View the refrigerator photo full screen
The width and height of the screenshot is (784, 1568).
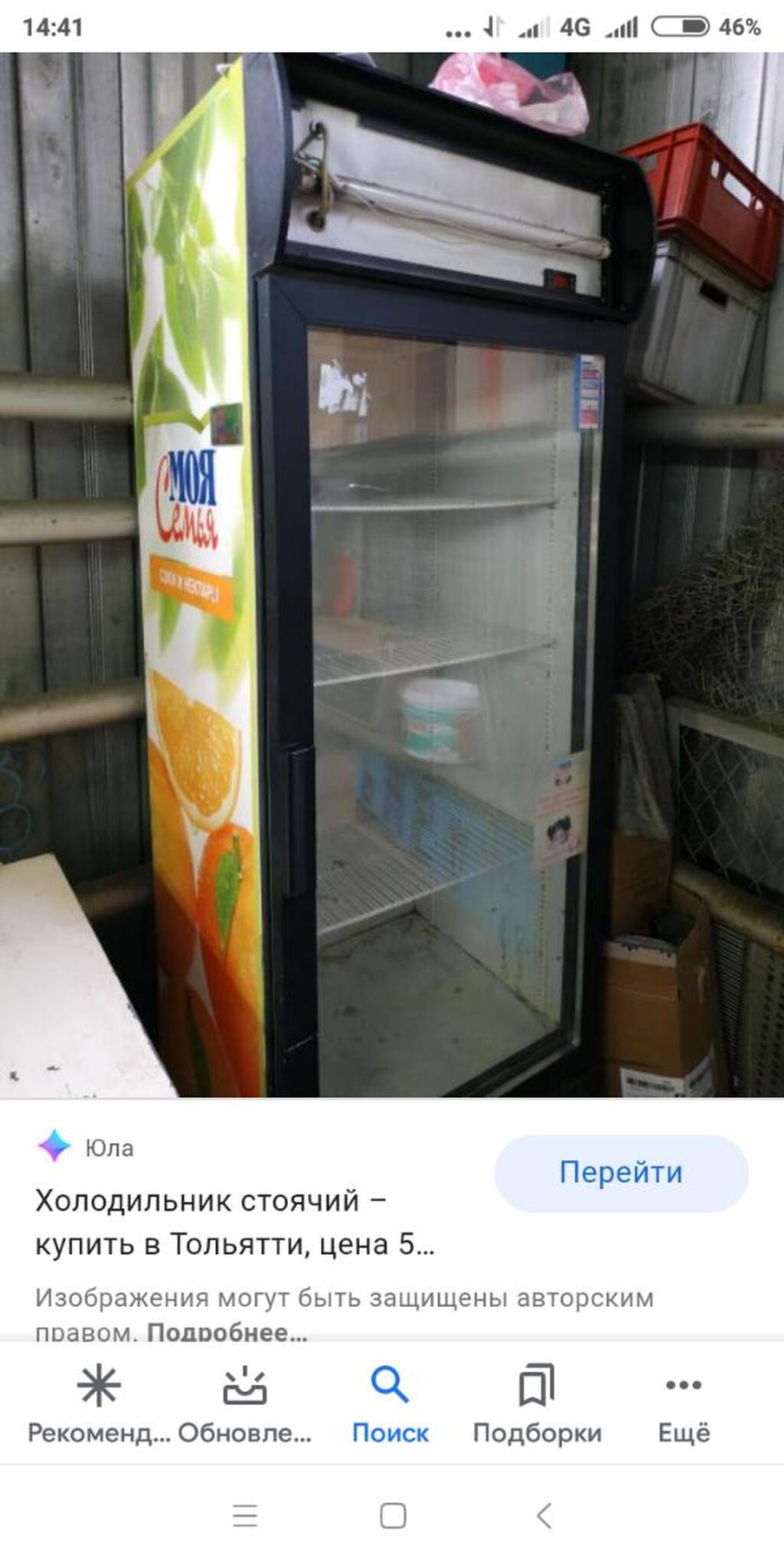tap(392, 574)
